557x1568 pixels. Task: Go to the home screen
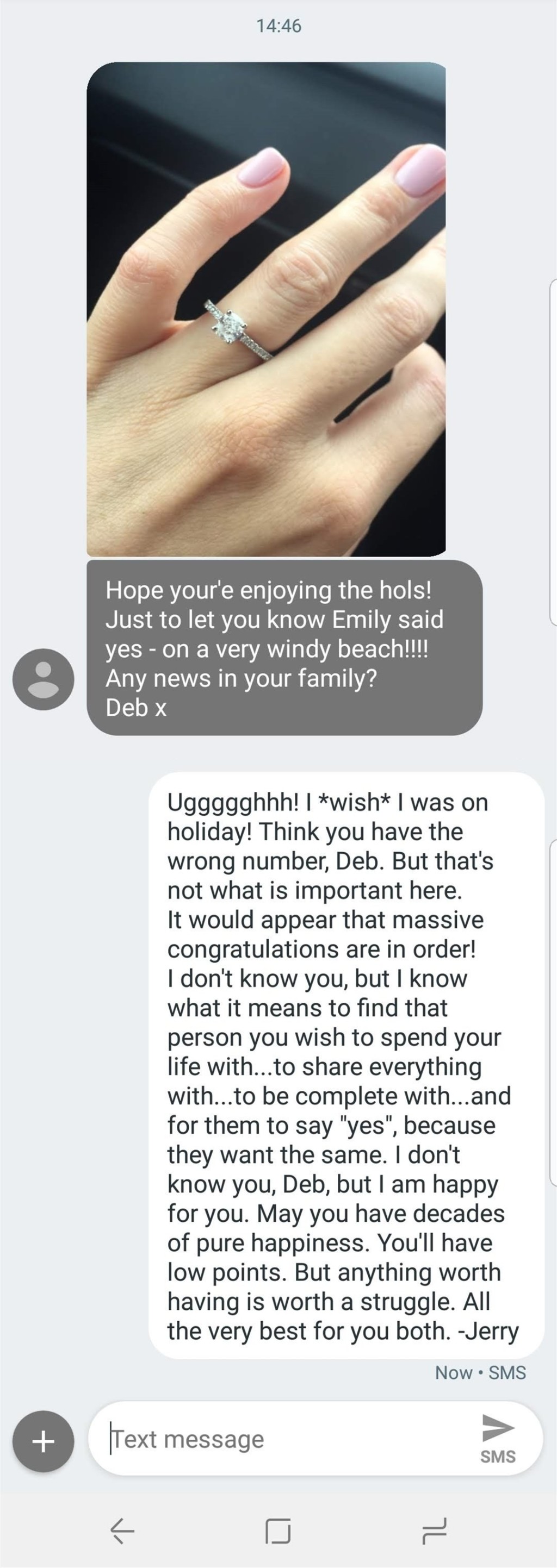click(278, 1530)
